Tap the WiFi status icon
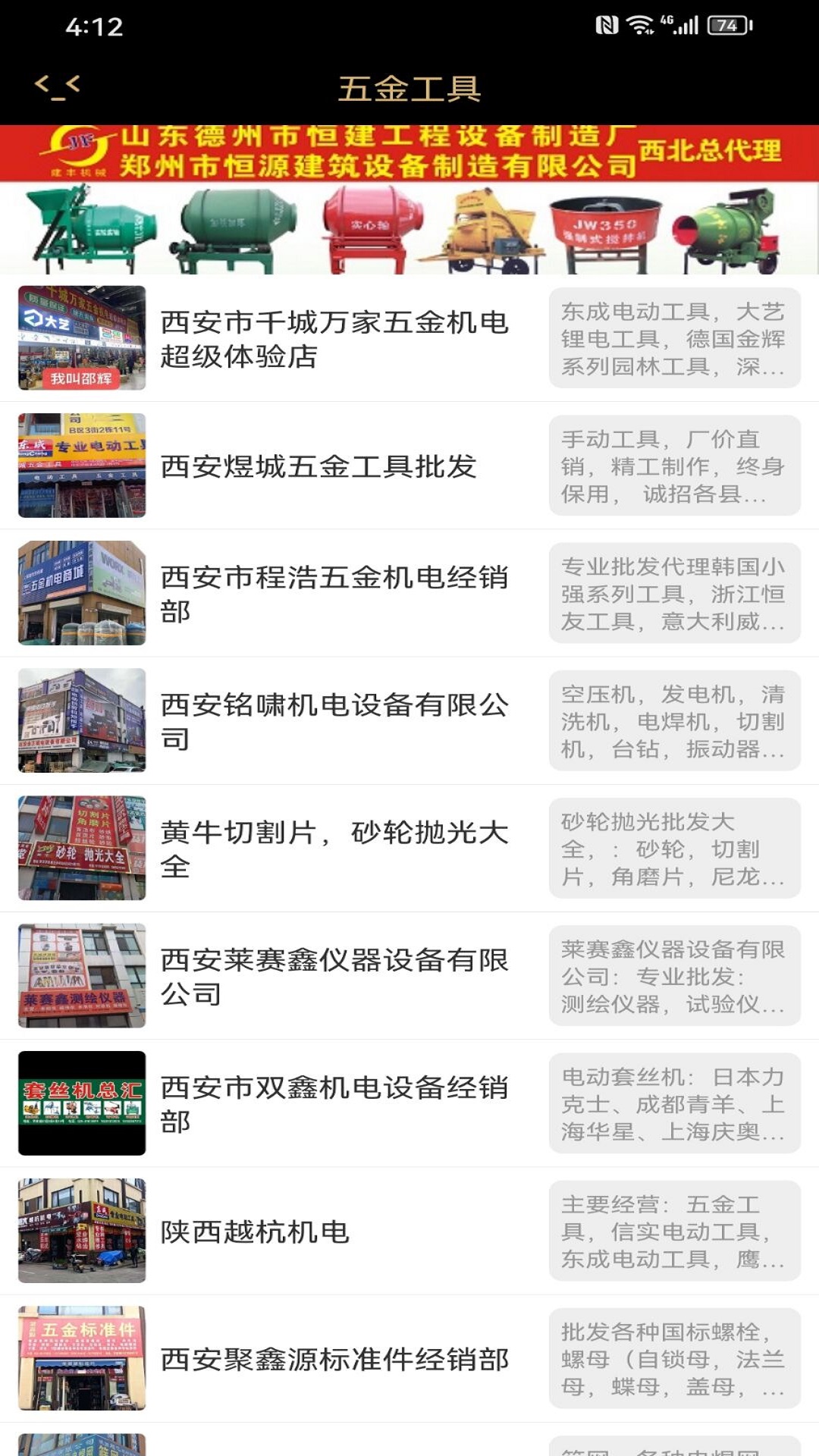This screenshot has width=819, height=1456. pyautogui.click(x=641, y=23)
